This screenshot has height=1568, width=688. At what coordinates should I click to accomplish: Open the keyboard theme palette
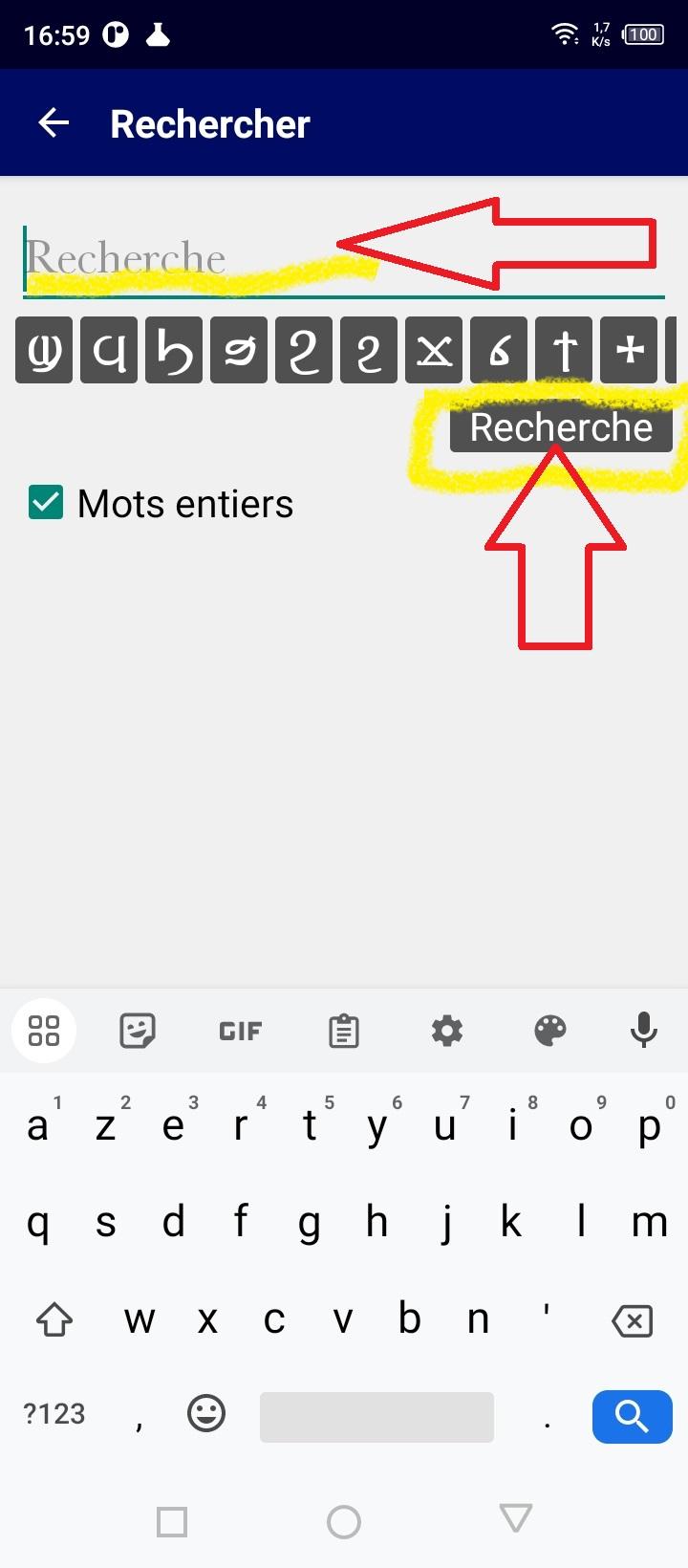click(549, 1031)
